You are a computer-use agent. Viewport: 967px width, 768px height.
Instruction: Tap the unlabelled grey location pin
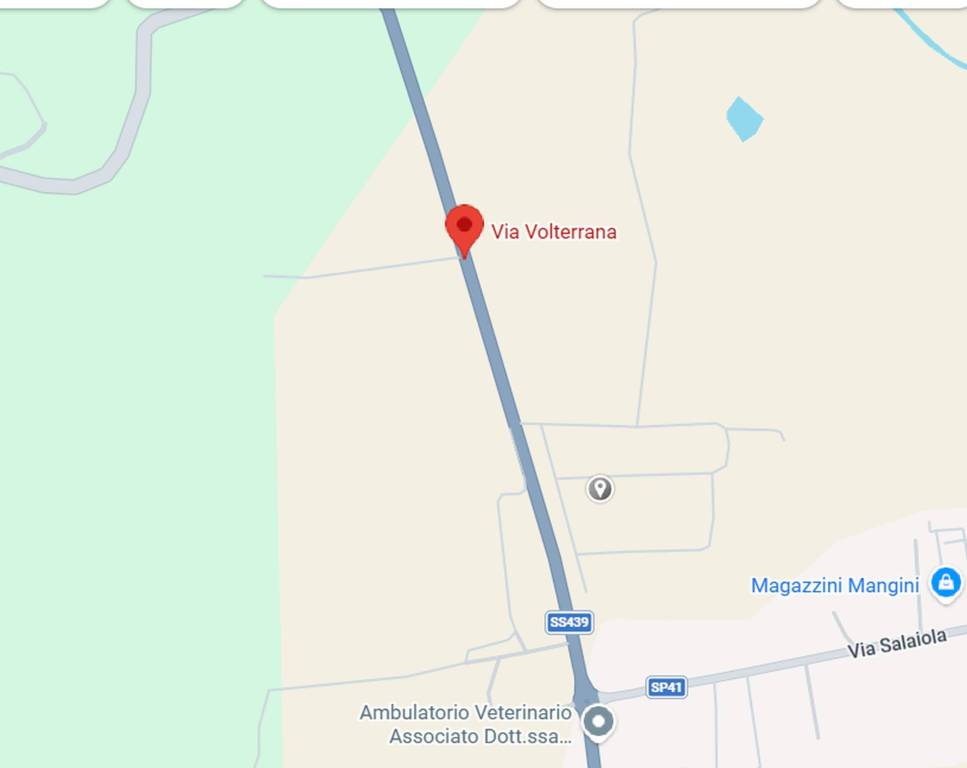pos(600,489)
